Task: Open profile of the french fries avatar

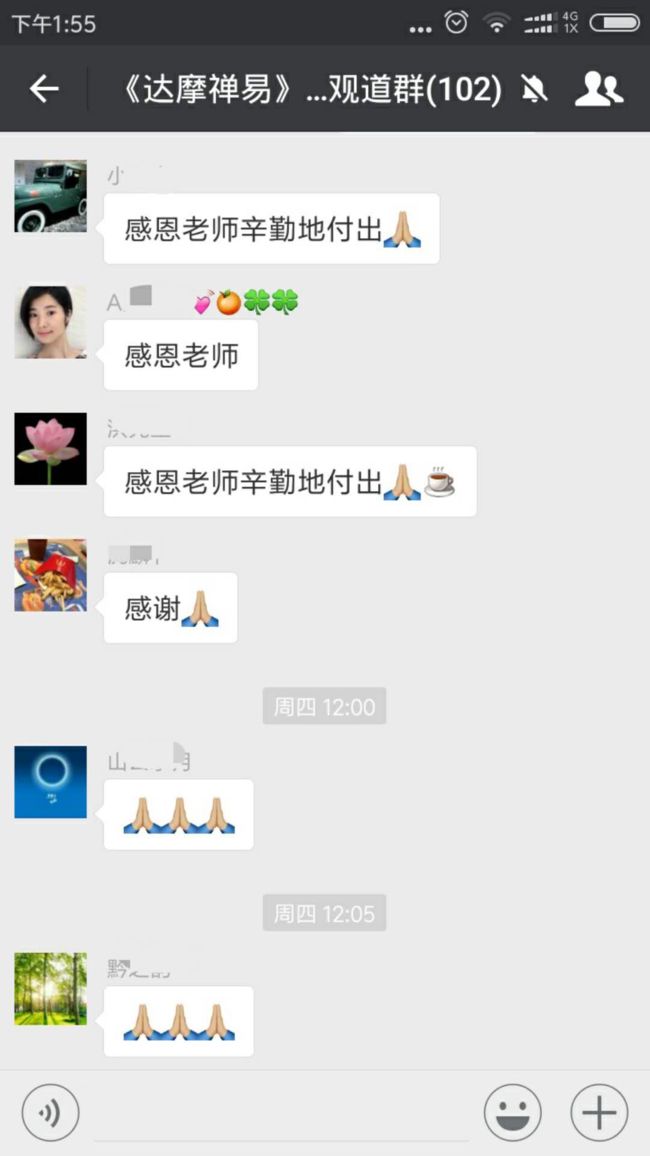Action: point(50,575)
